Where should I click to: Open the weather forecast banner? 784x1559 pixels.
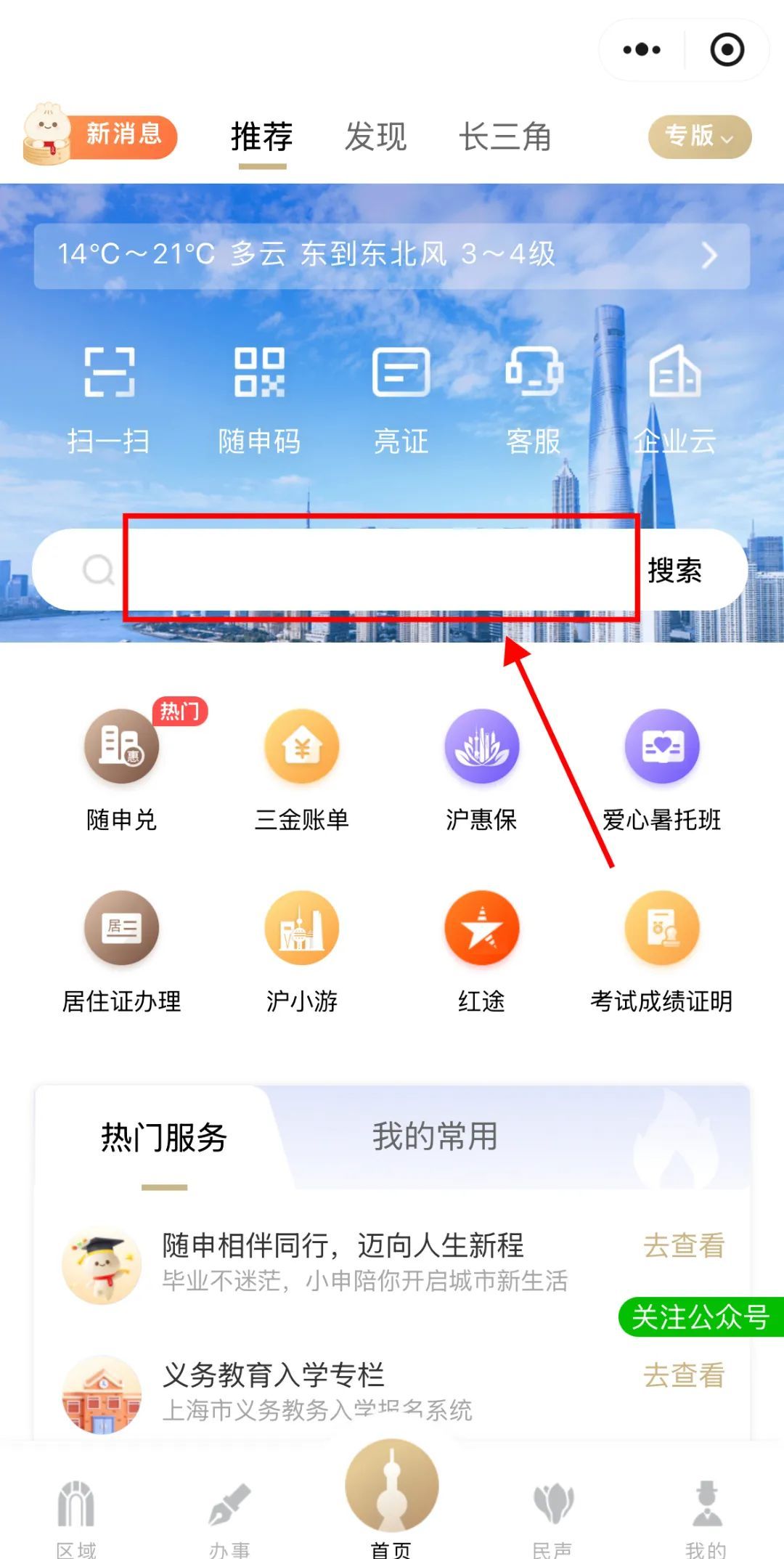[392, 256]
